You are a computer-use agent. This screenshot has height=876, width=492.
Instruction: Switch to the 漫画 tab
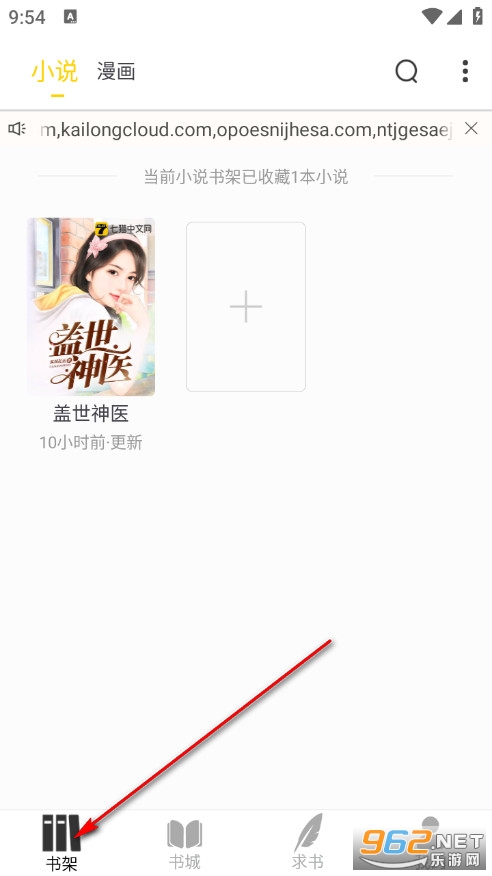coord(116,72)
